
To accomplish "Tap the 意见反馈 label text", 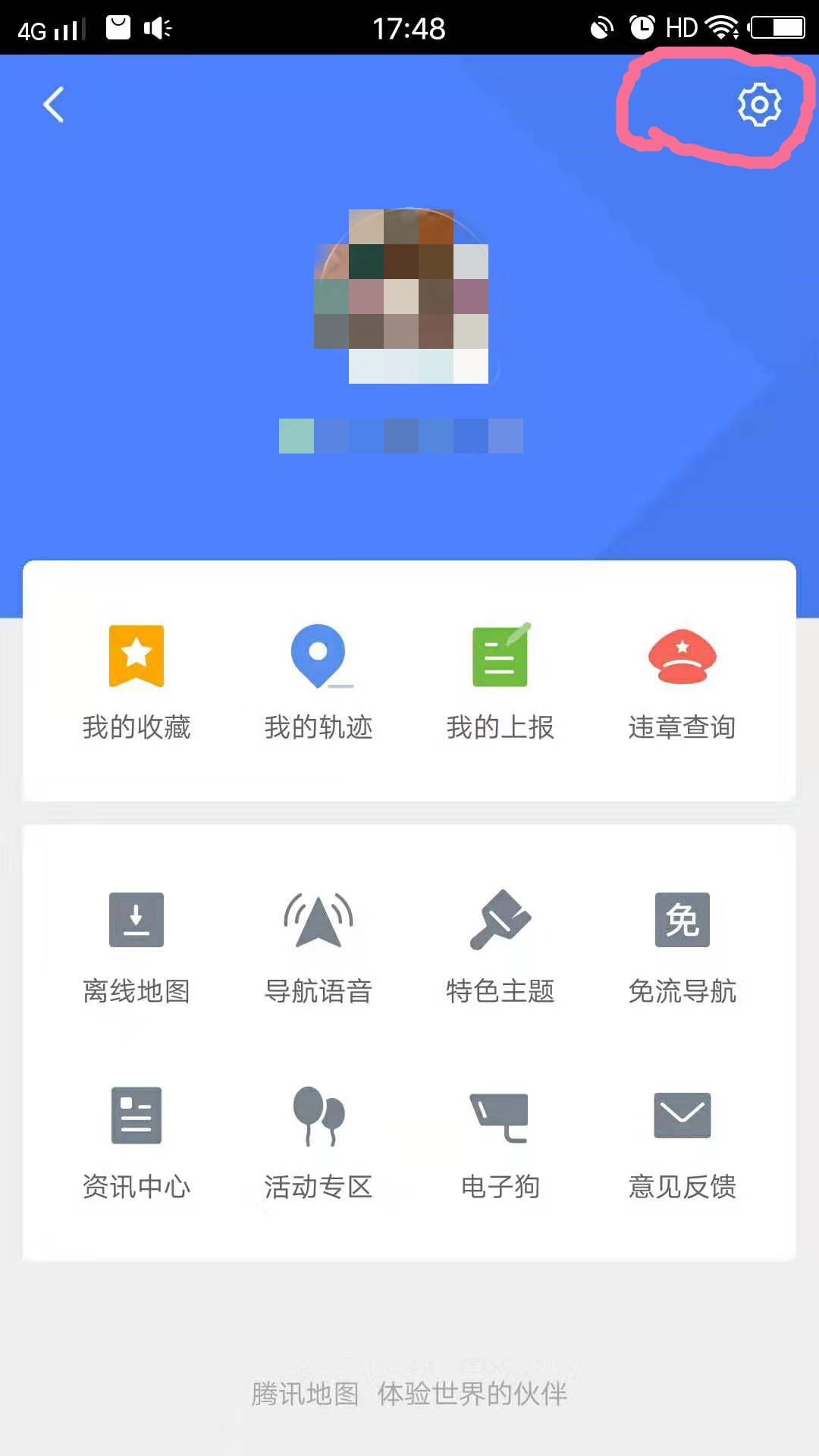I will coord(682,1187).
